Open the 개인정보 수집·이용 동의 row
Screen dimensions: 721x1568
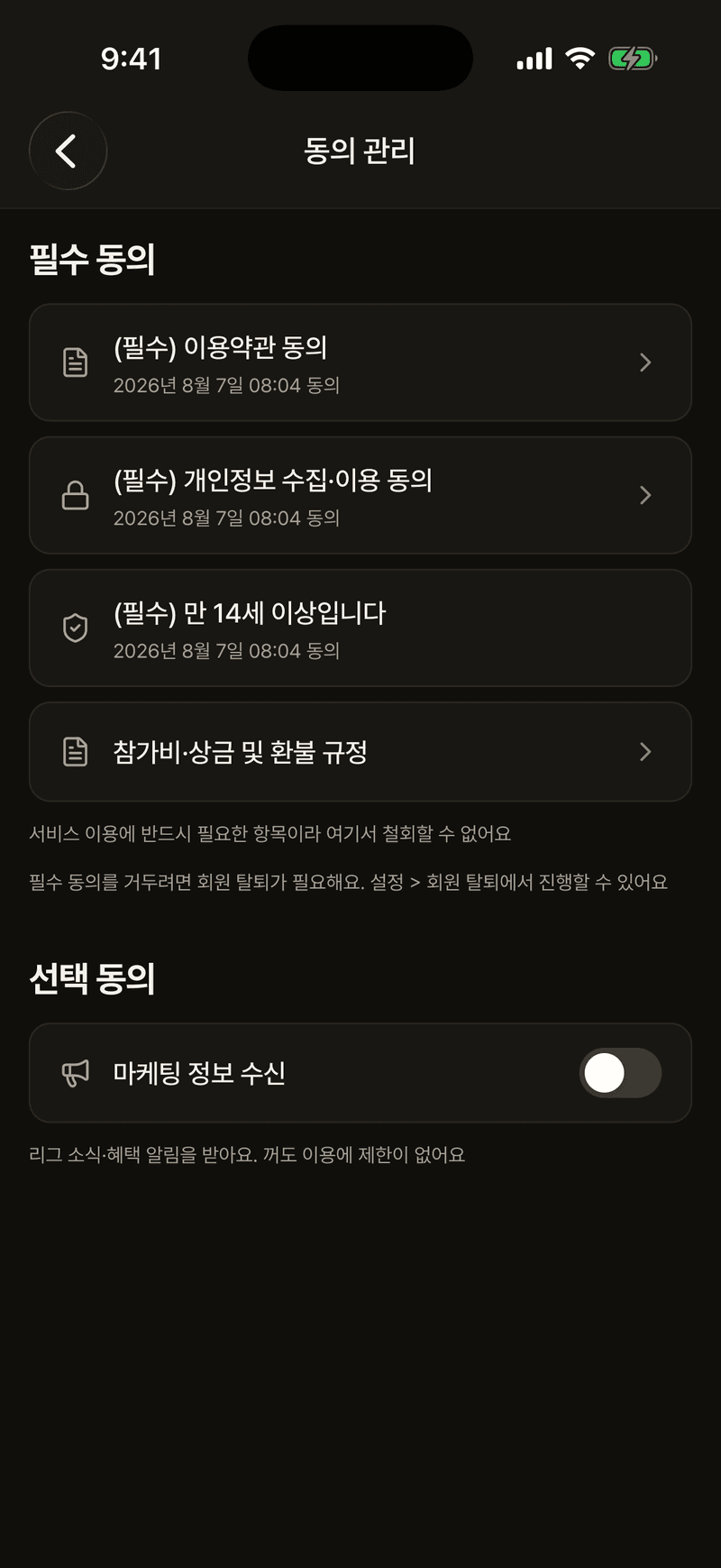[x=360, y=495]
